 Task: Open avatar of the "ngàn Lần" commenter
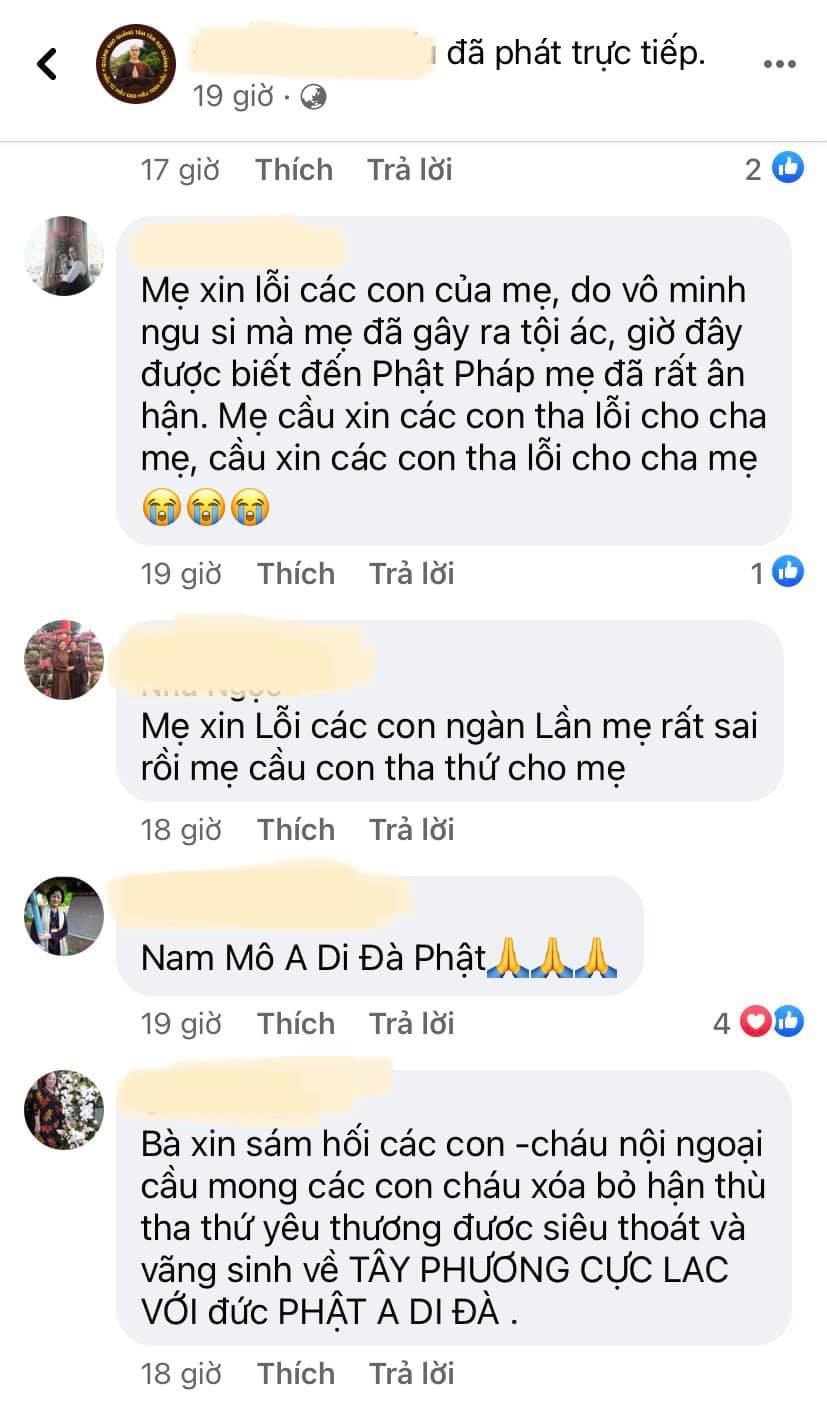(x=63, y=660)
